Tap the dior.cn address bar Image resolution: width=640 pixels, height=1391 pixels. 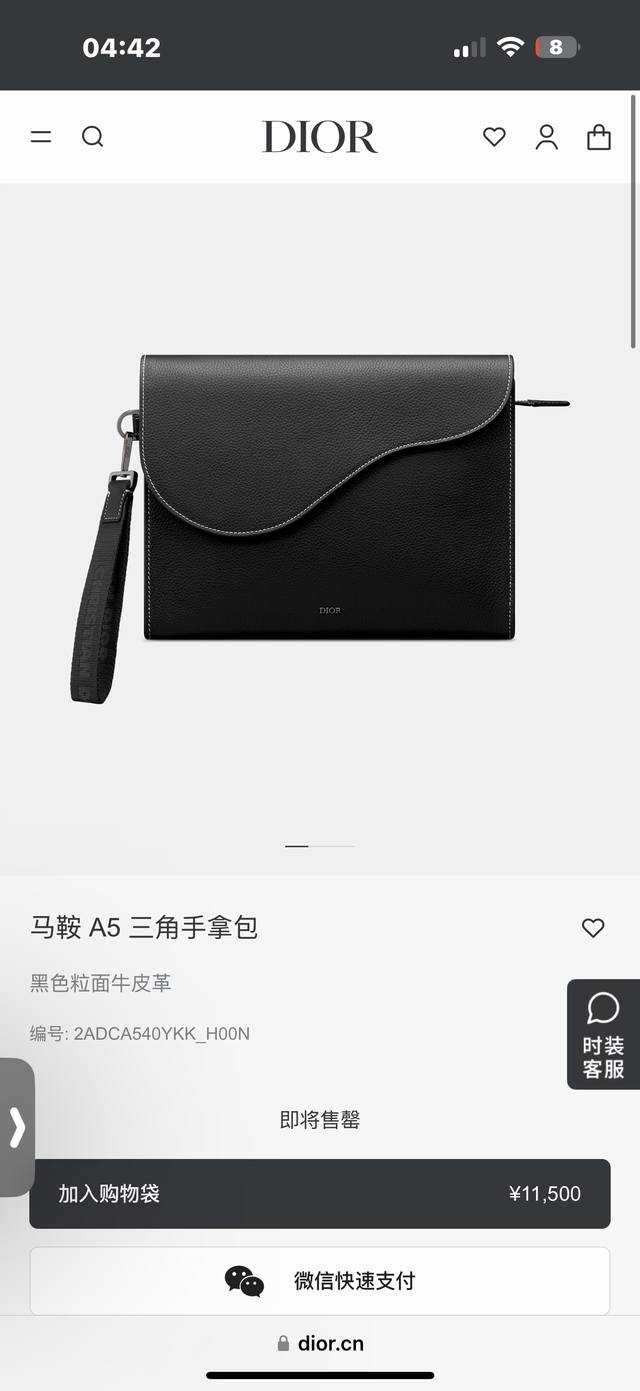click(320, 1344)
